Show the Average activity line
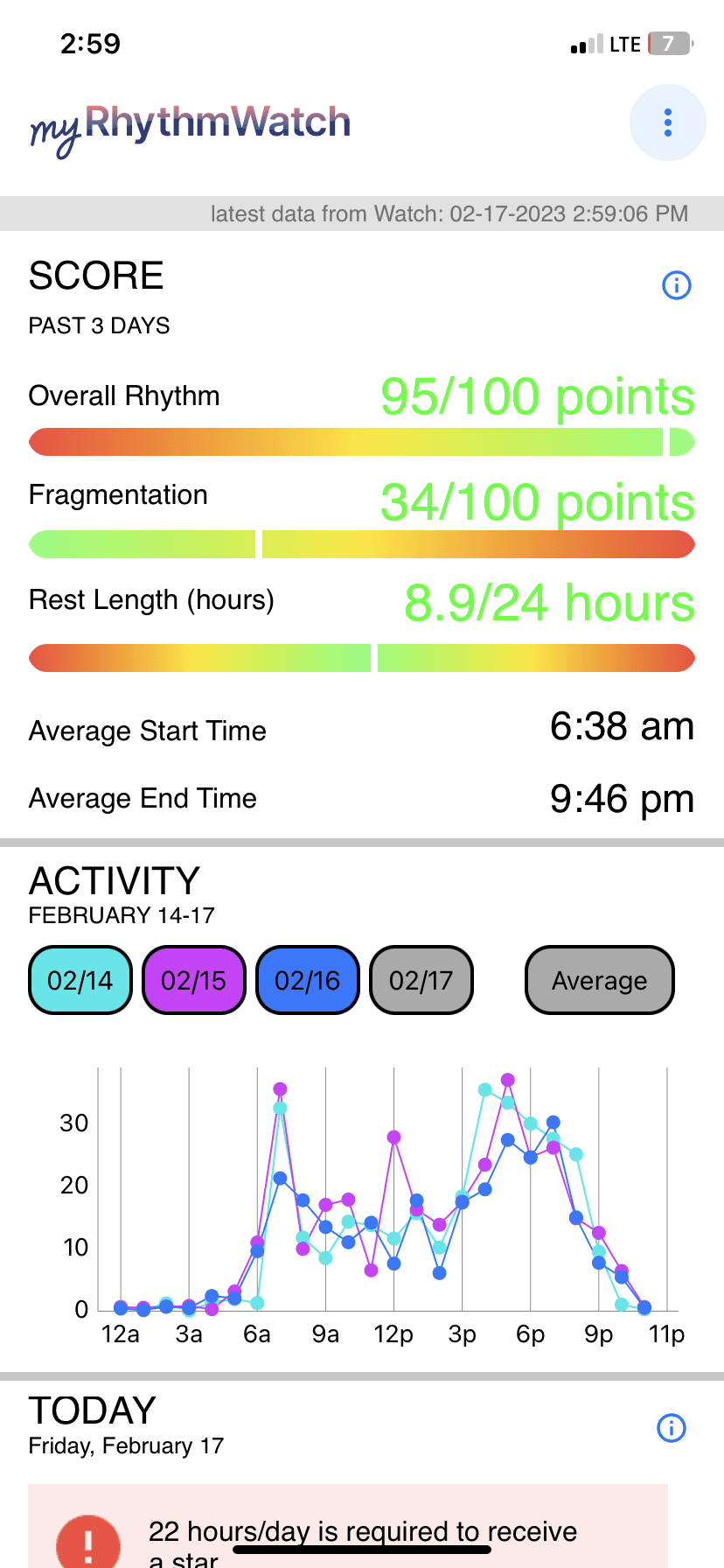Viewport: 724px width, 1568px height. coord(599,980)
